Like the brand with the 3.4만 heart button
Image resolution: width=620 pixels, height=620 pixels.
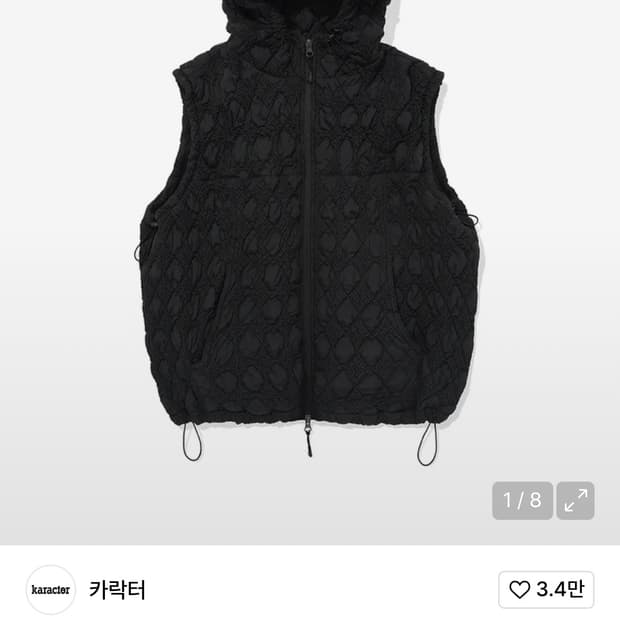click(x=546, y=589)
